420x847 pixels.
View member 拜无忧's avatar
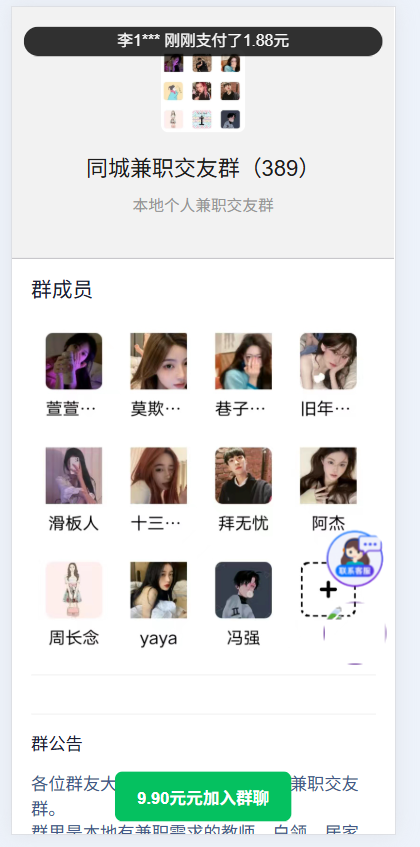click(x=243, y=475)
